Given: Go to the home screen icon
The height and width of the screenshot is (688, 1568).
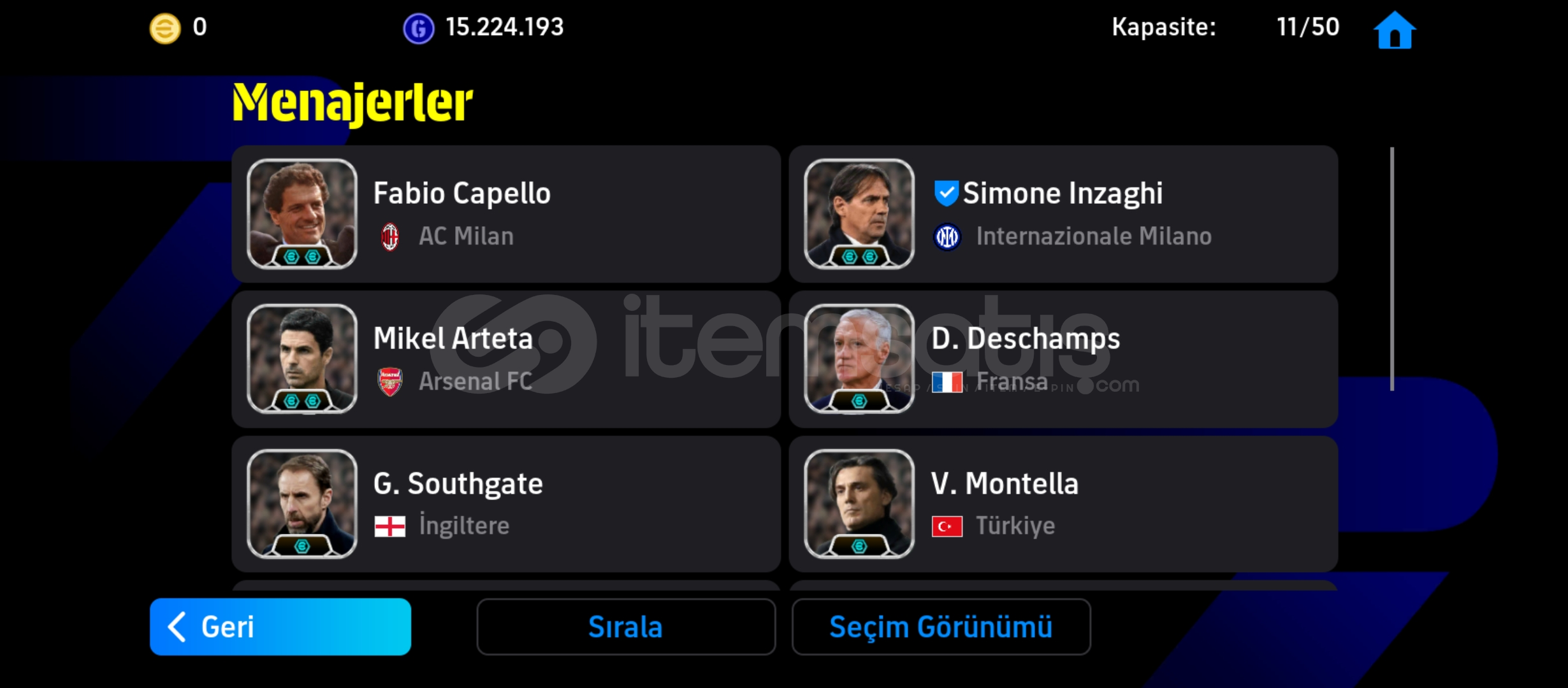Looking at the screenshot, I should (x=1394, y=30).
